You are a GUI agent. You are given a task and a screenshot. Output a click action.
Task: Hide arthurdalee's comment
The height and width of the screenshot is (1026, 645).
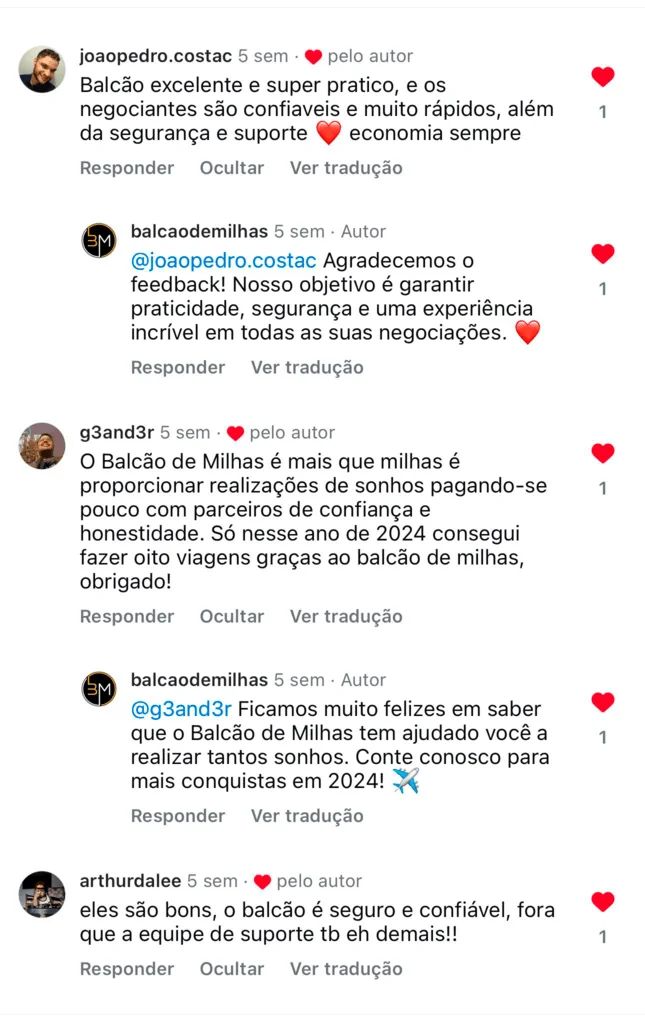tap(231, 969)
